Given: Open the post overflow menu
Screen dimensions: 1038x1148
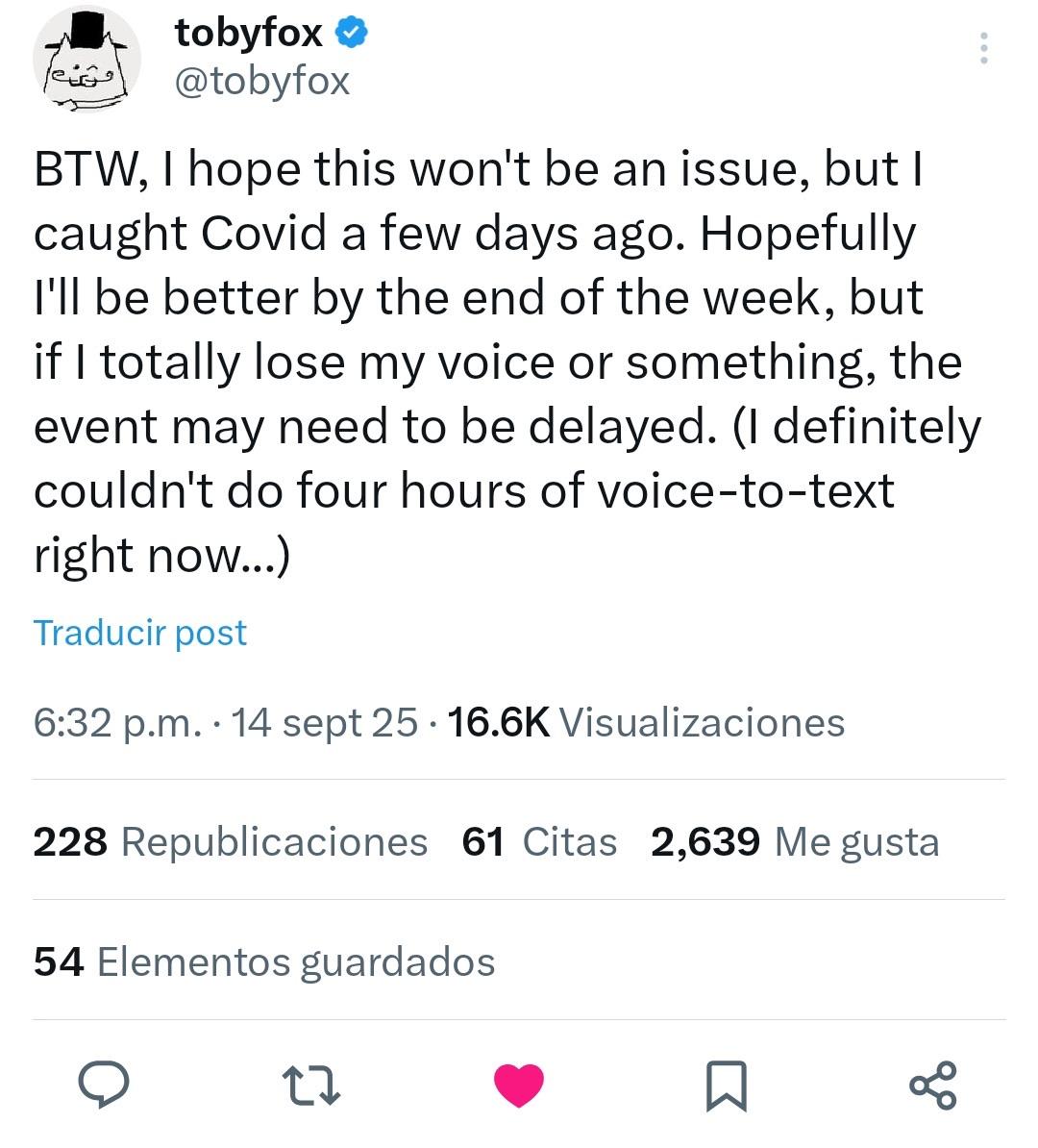Looking at the screenshot, I should coord(983,49).
